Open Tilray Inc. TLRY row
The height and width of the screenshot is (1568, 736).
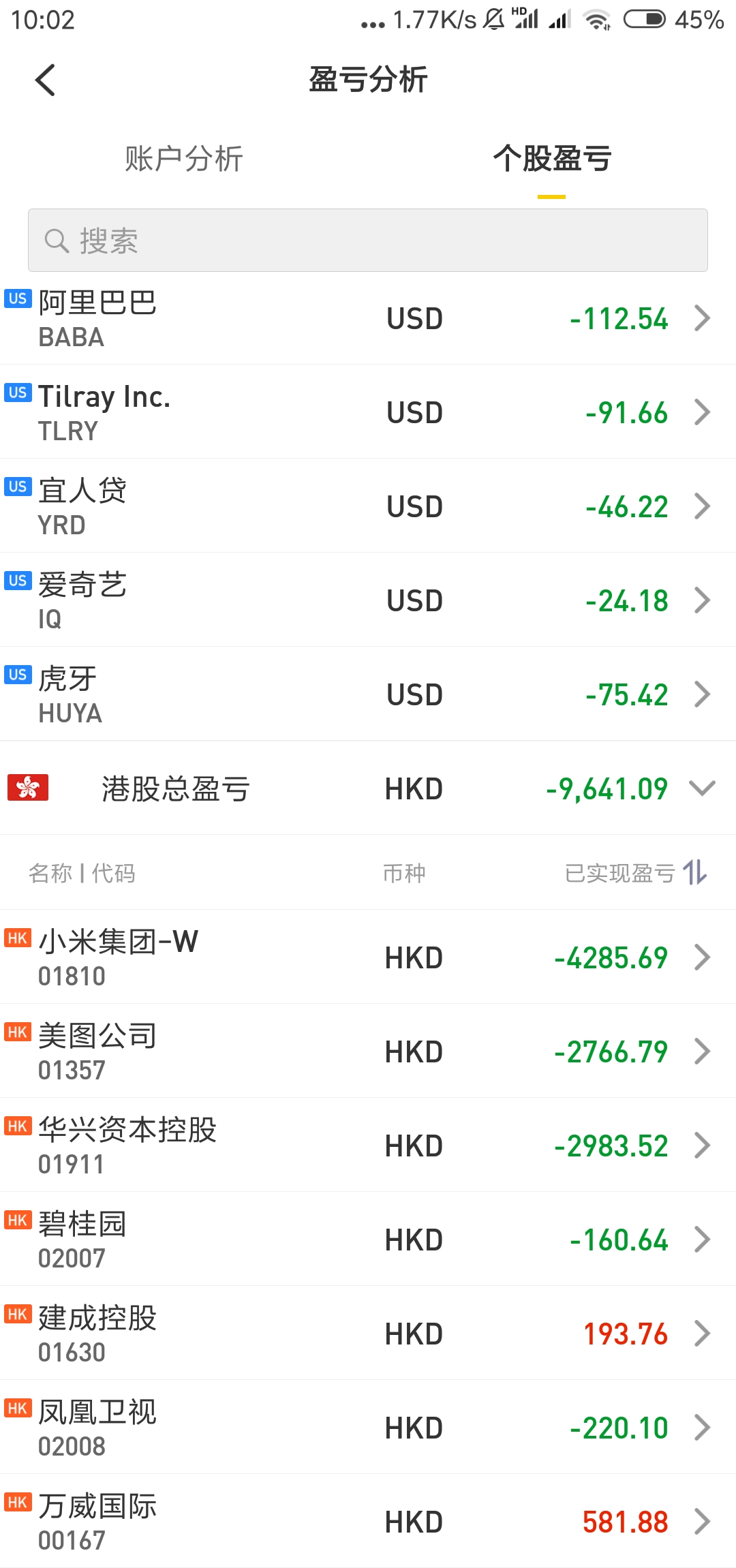click(x=368, y=413)
